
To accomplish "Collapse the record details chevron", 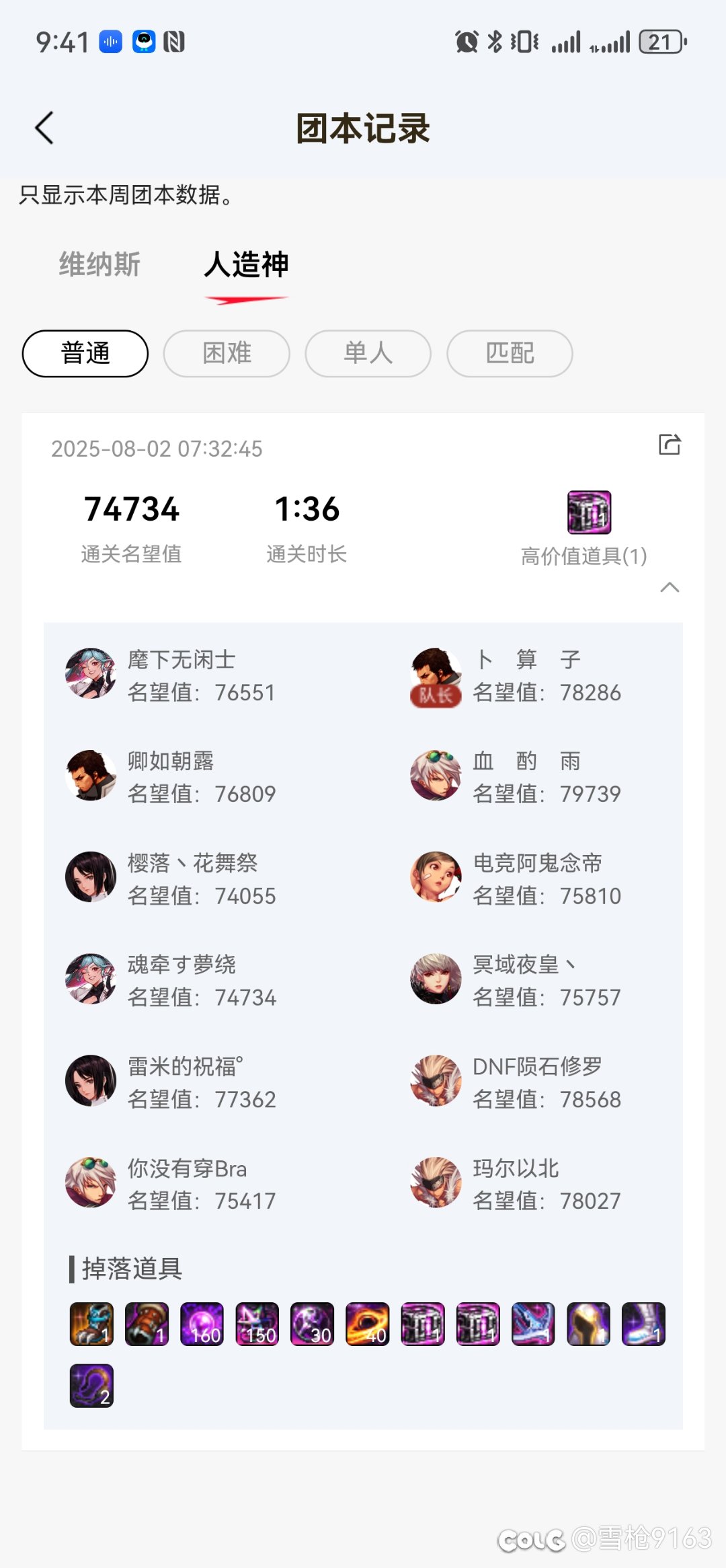I will [670, 587].
